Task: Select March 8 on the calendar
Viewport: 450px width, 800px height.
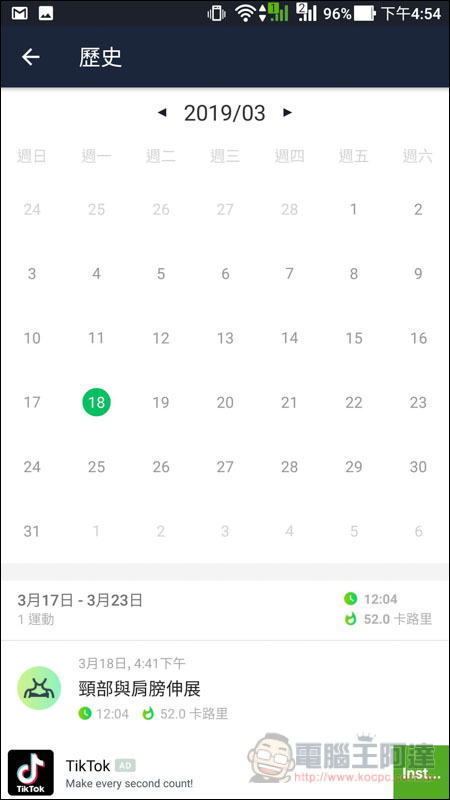Action: (x=354, y=273)
